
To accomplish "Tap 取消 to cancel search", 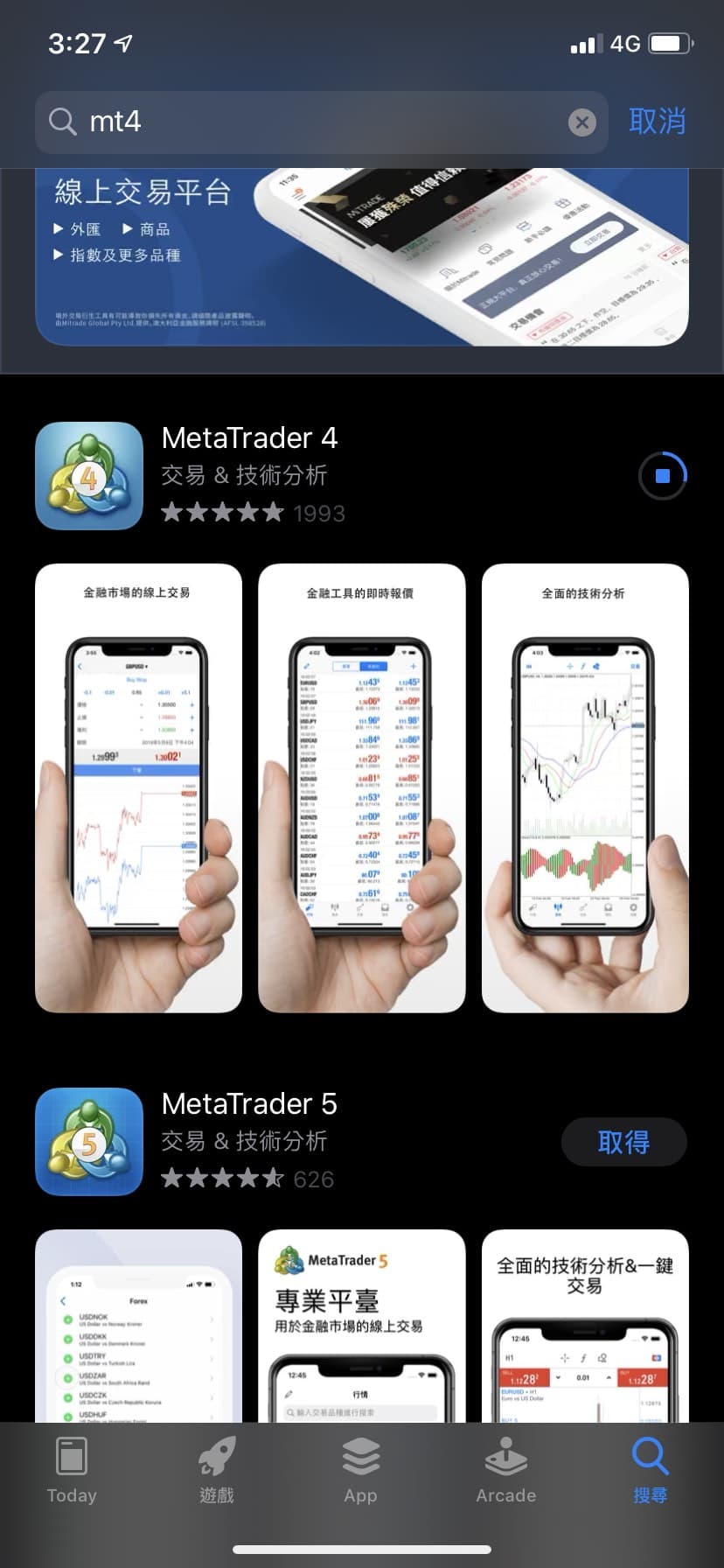I will click(657, 122).
